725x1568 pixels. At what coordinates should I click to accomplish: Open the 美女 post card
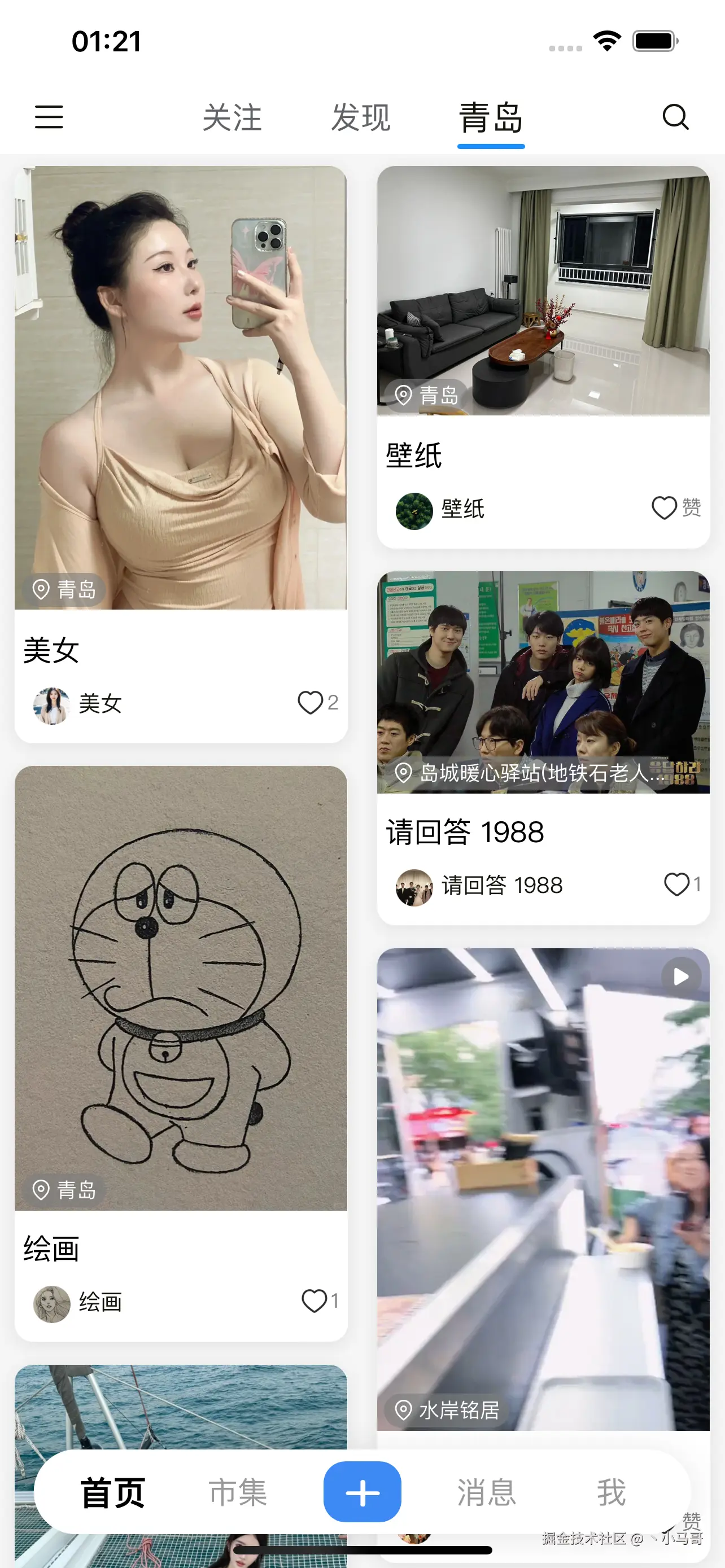[181, 388]
